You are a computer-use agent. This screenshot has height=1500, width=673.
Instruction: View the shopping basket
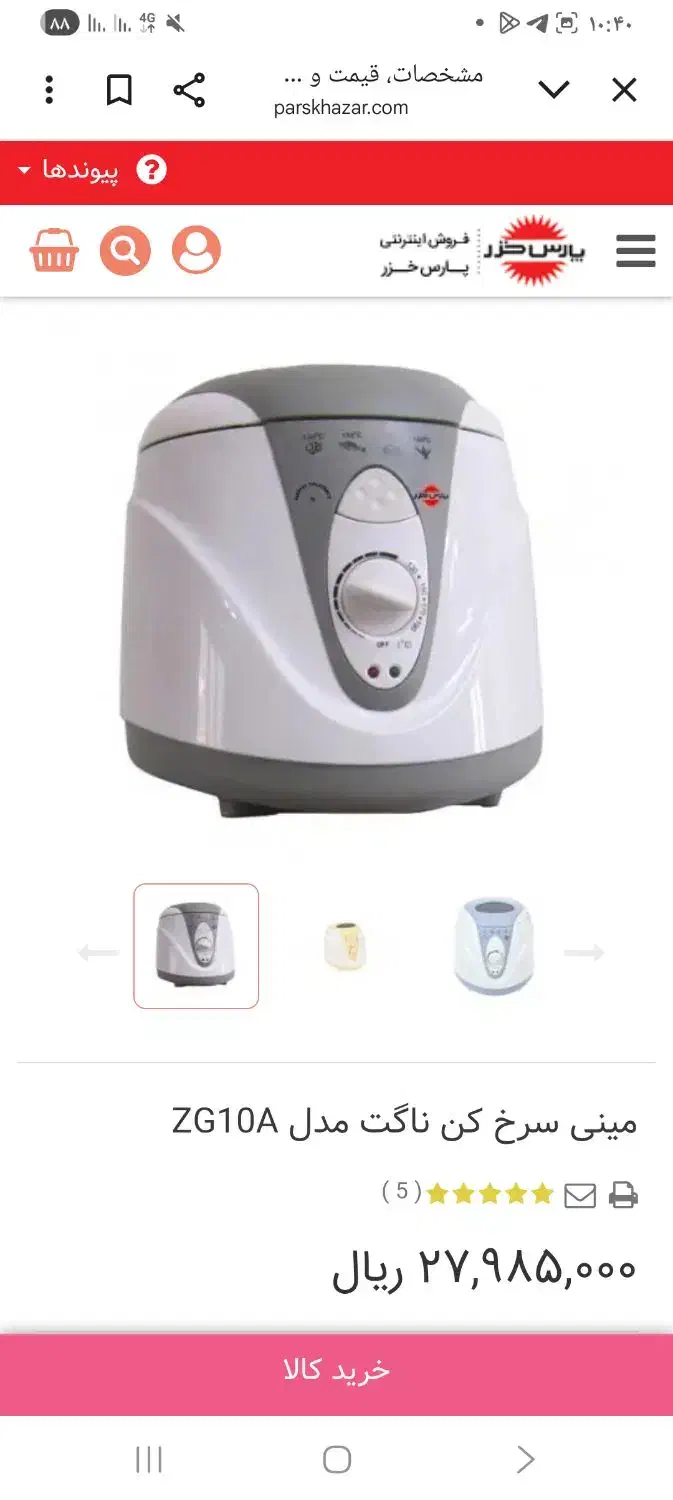click(54, 250)
